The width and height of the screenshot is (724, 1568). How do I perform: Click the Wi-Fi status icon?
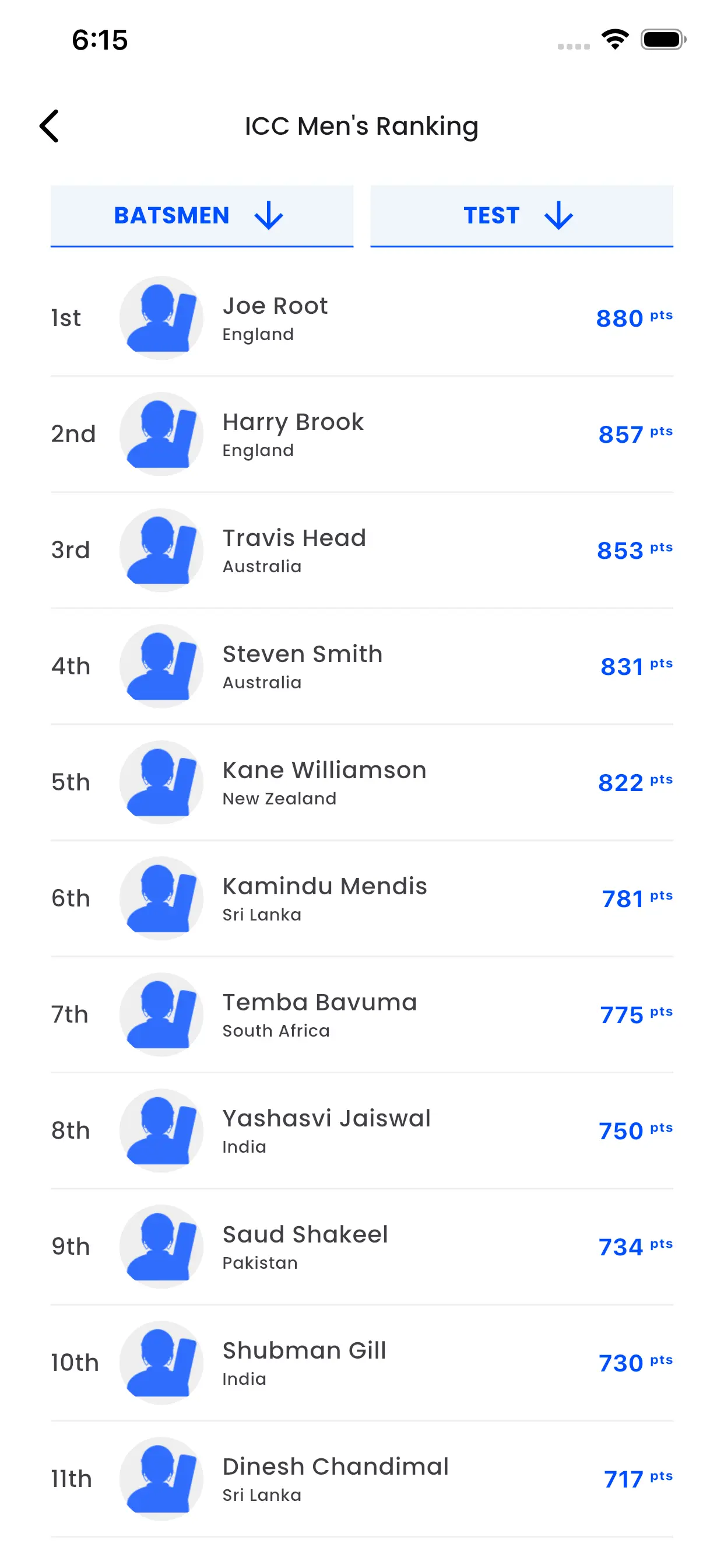pos(616,39)
